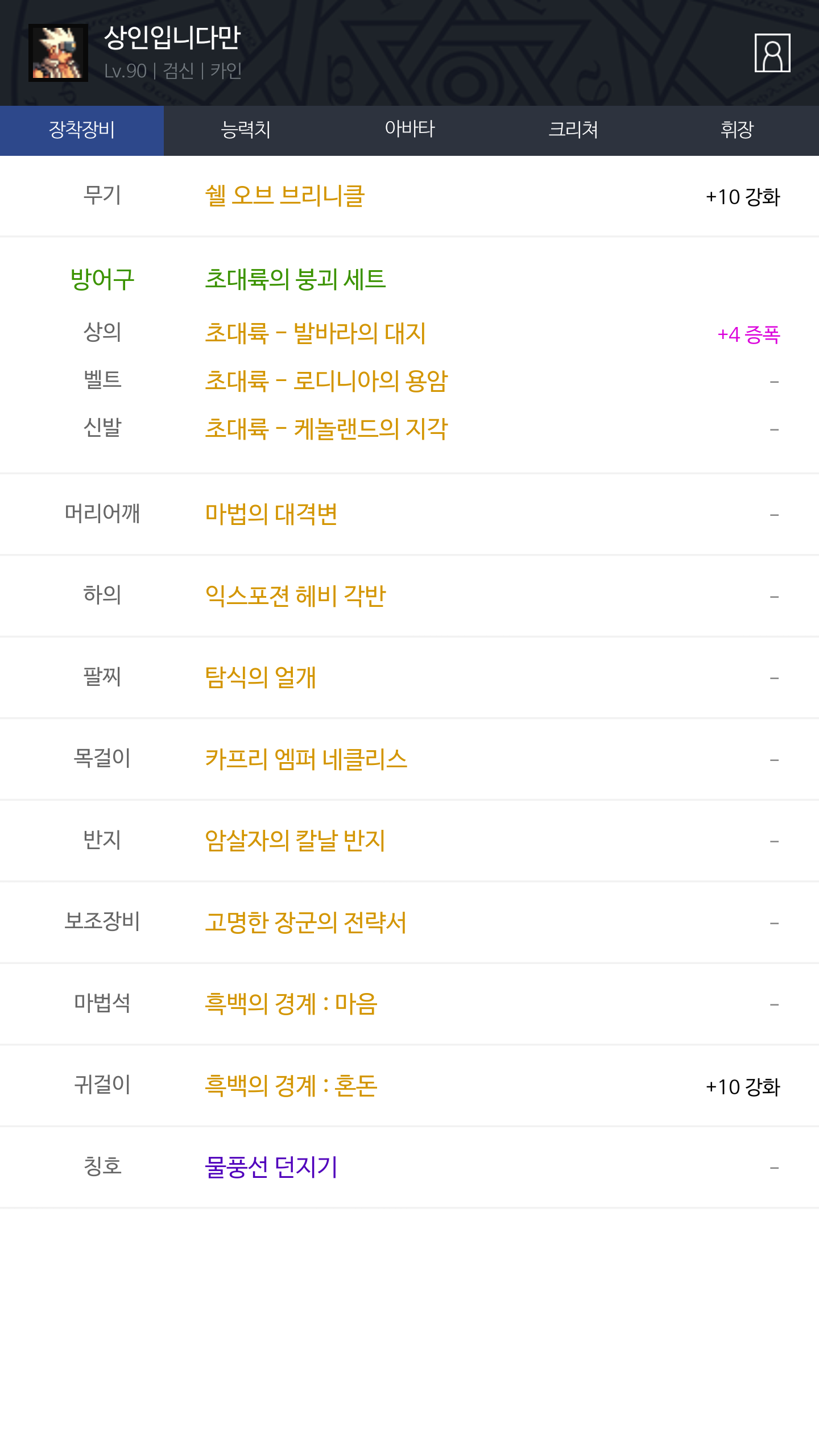Open the 크리쳐 tab
Screen dimensions: 819x1456
573,130
